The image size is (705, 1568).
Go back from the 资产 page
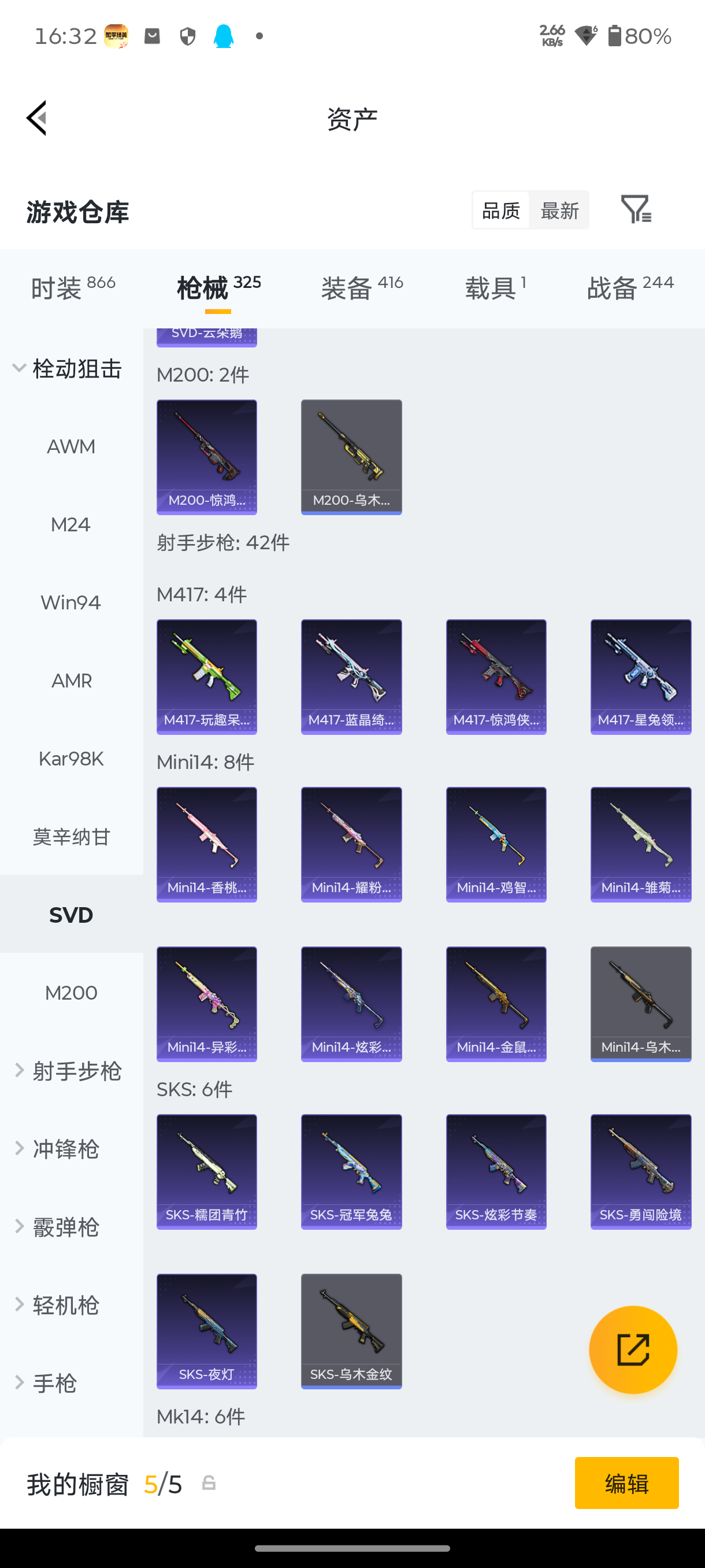pos(37,118)
